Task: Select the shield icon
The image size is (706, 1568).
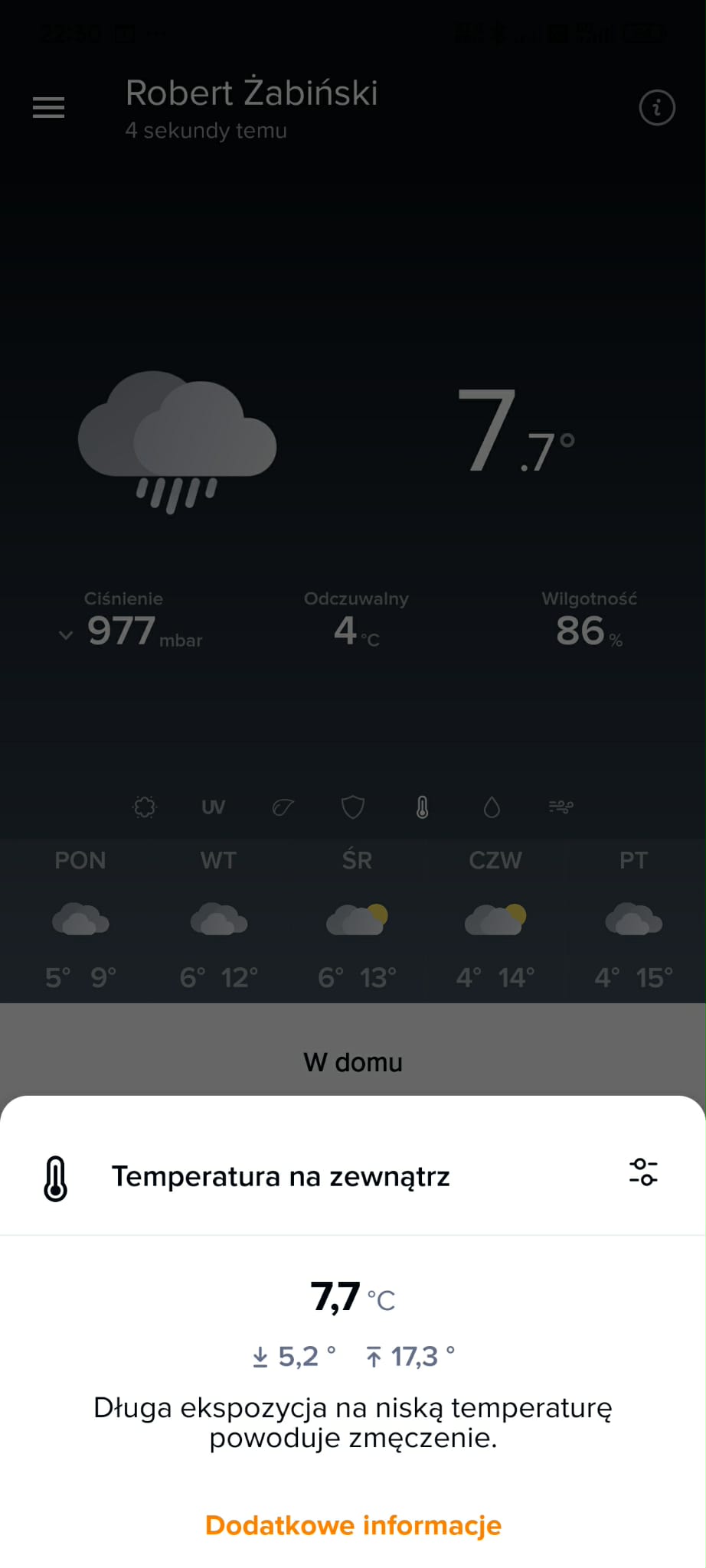Action: pyautogui.click(x=352, y=807)
